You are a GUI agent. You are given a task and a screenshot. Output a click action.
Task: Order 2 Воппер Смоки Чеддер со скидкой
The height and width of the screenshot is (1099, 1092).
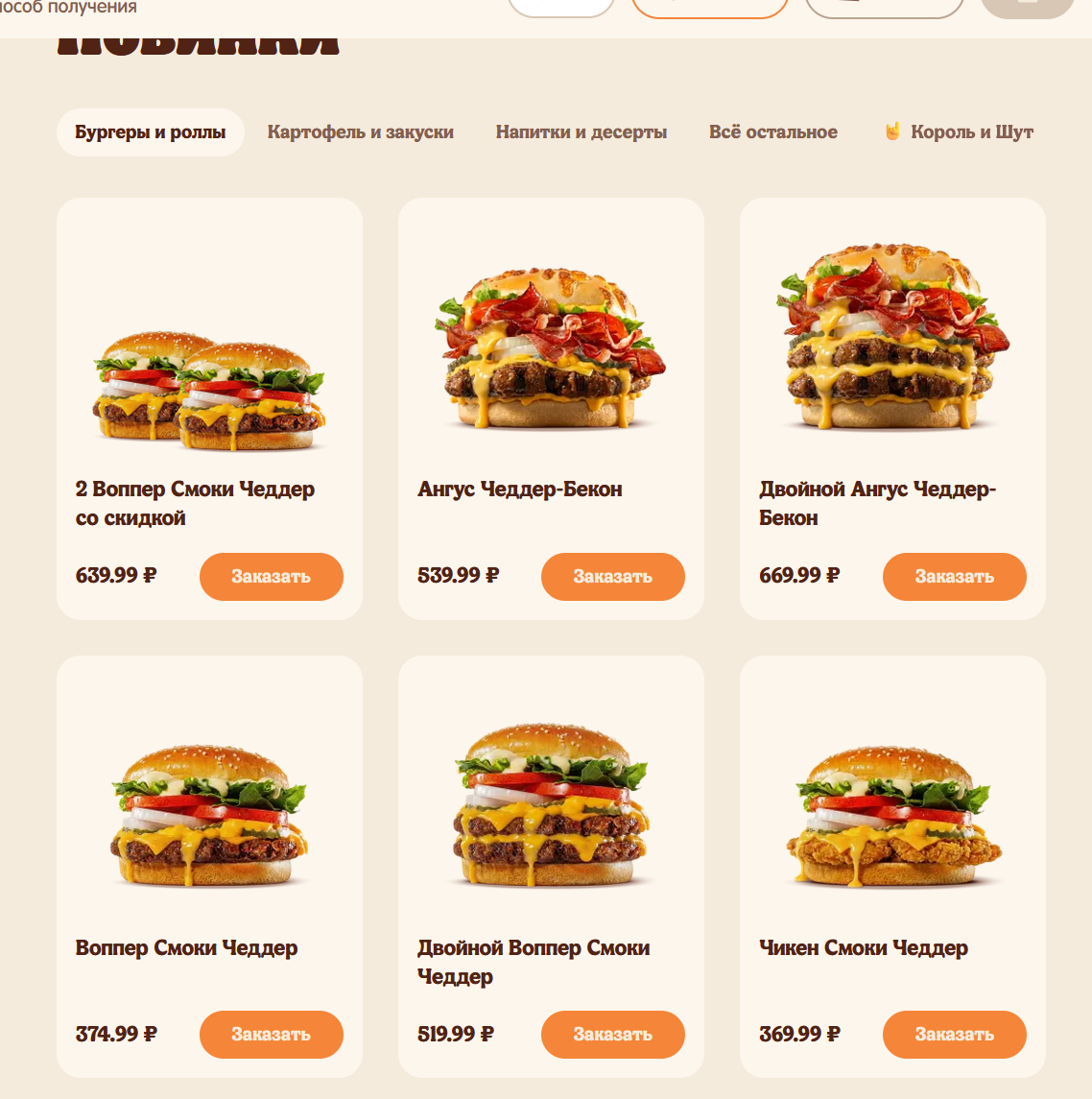[x=271, y=577]
